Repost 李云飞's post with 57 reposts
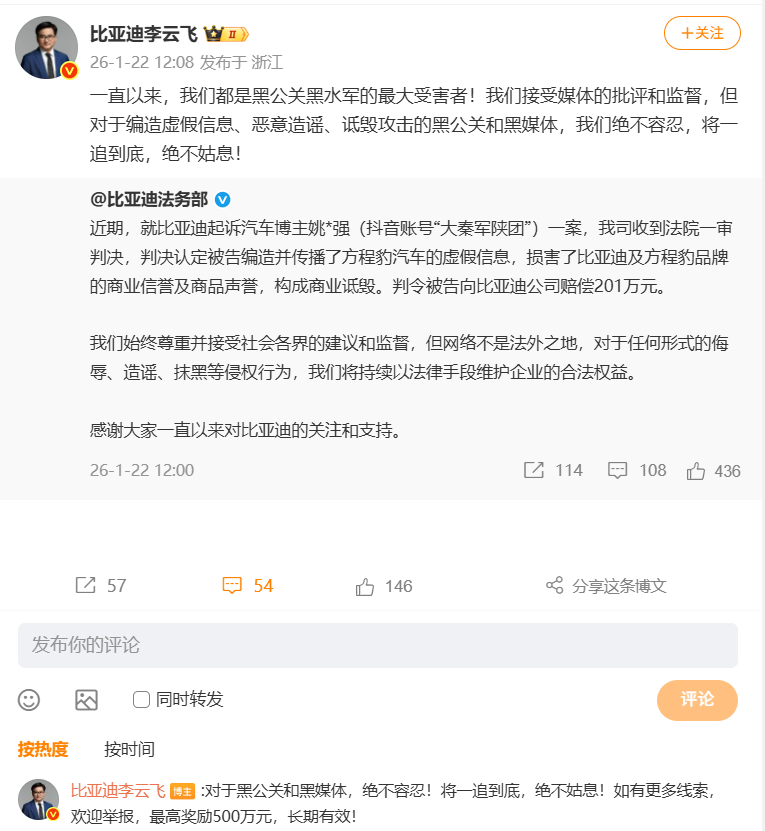The image size is (765, 831). click(101, 586)
